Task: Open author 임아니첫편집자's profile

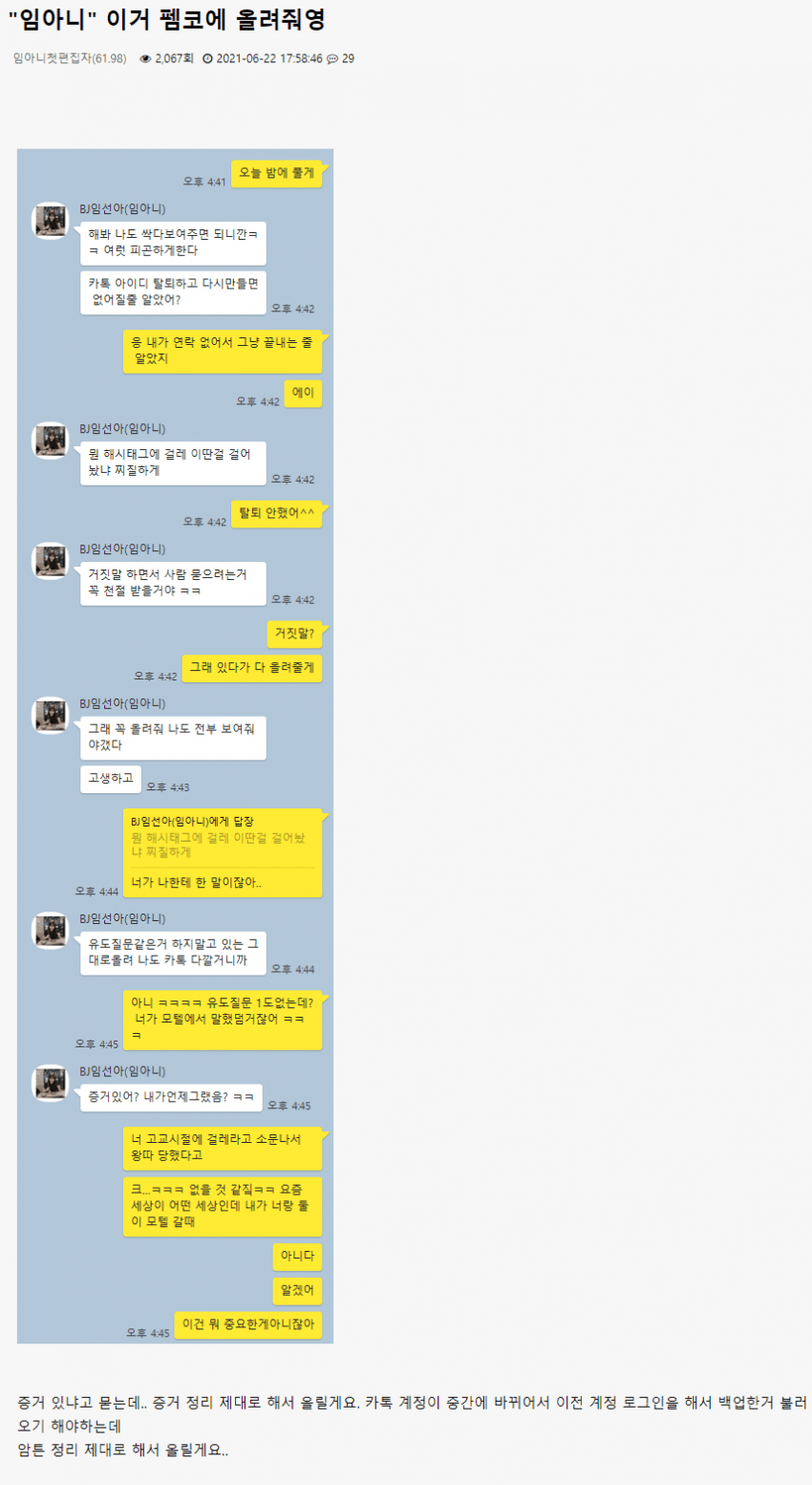Action: [53, 58]
